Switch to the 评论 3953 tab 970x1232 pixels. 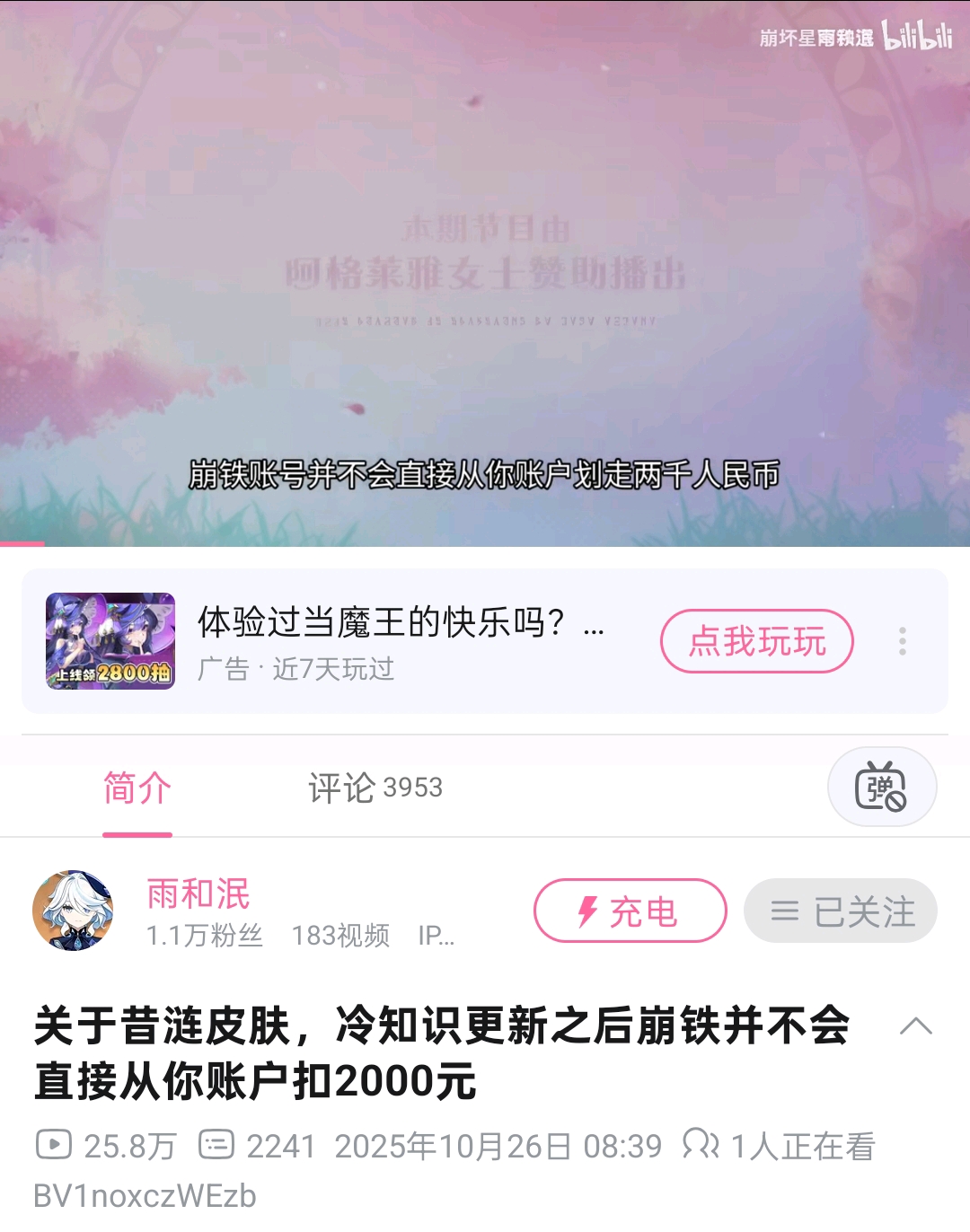click(375, 788)
